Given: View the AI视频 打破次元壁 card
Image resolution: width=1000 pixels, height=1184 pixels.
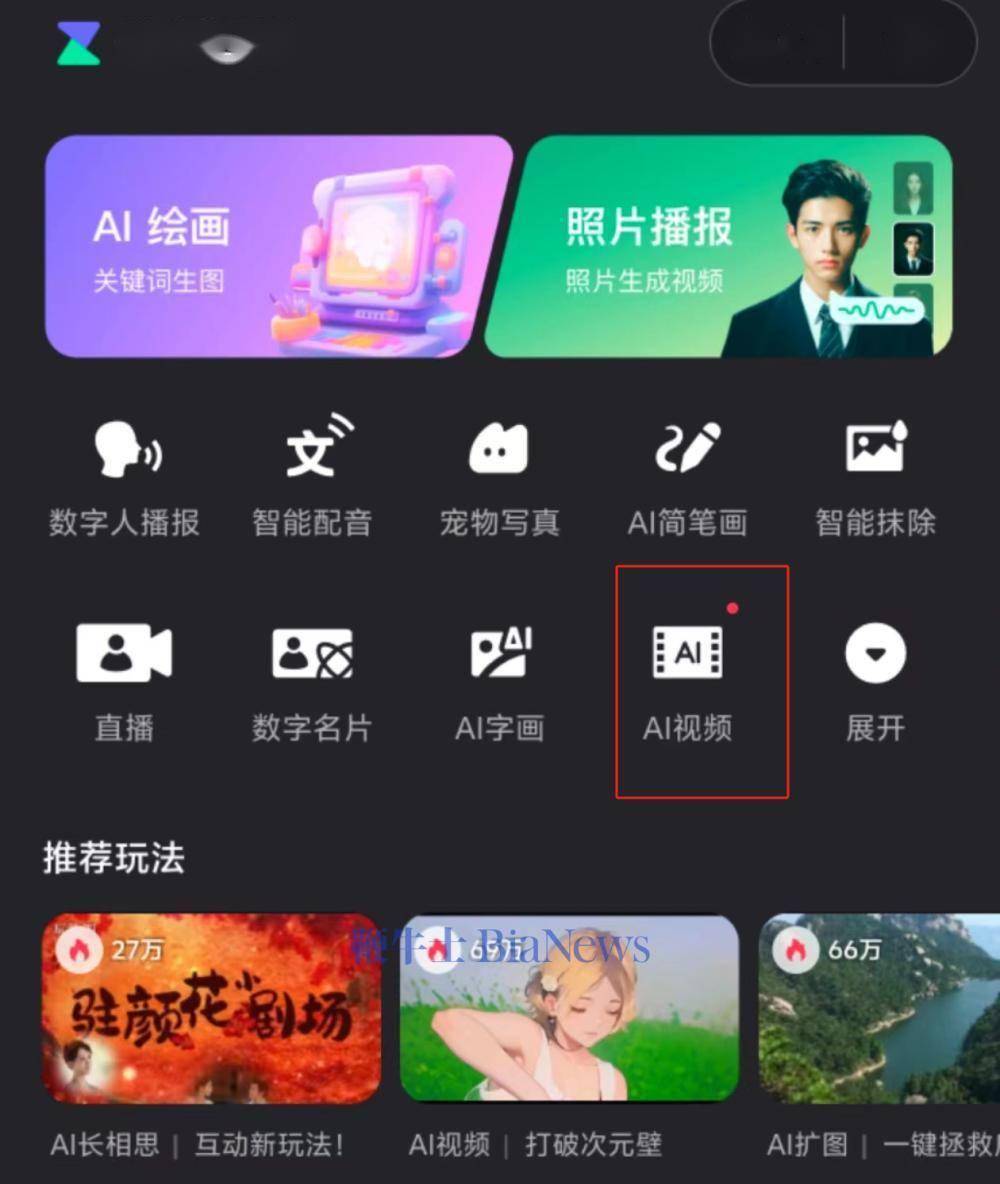Looking at the screenshot, I should (569, 1008).
